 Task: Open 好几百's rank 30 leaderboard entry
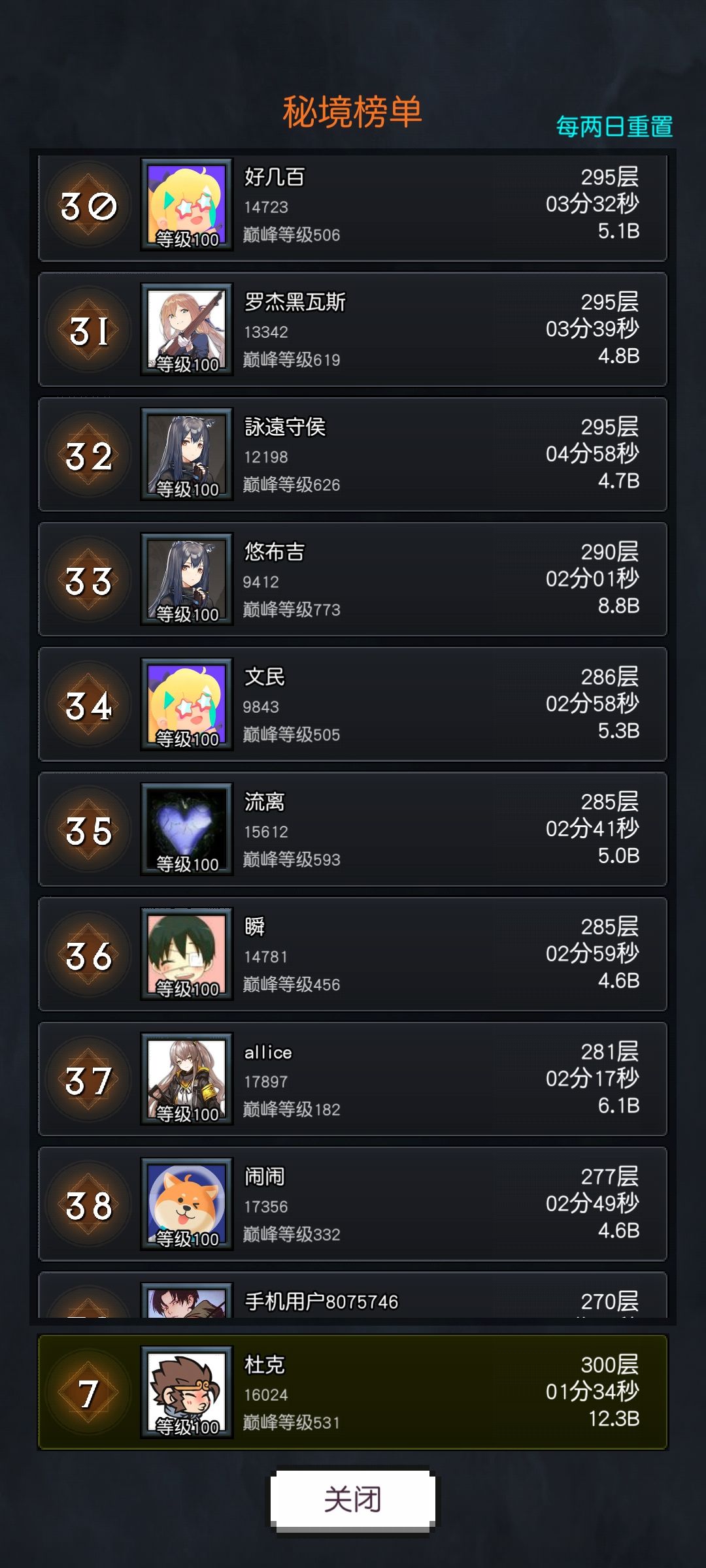click(x=353, y=207)
